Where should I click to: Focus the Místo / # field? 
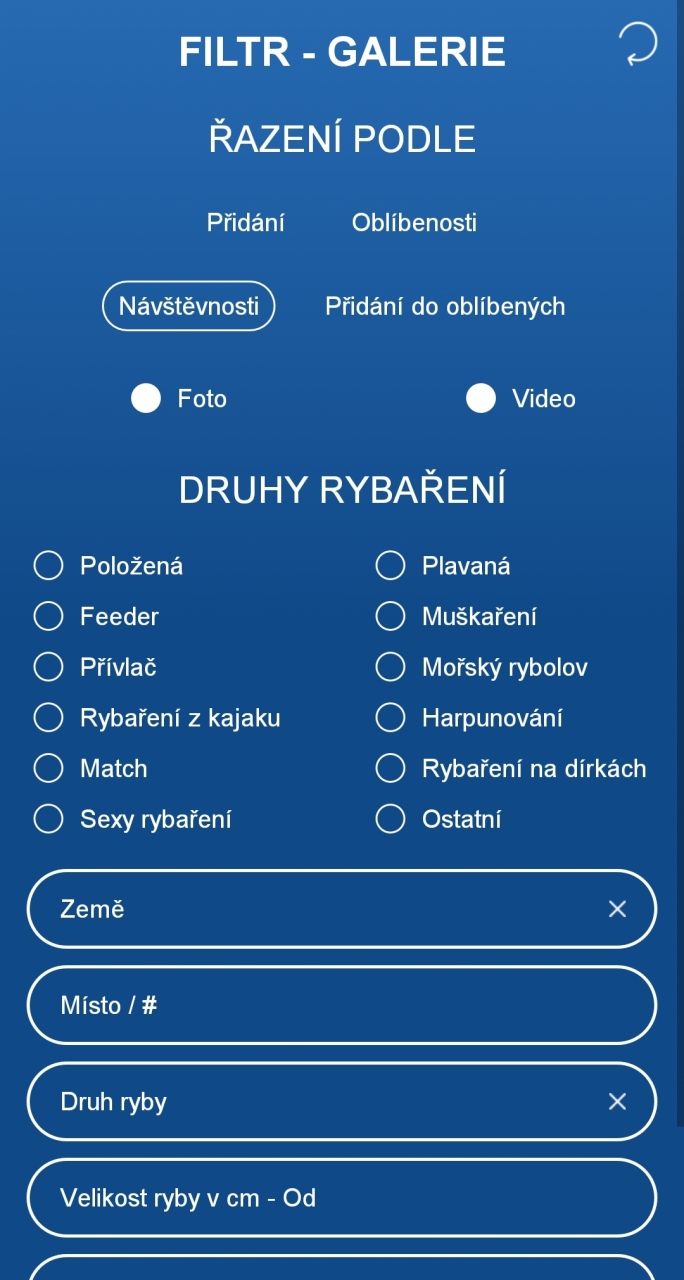(x=340, y=1005)
